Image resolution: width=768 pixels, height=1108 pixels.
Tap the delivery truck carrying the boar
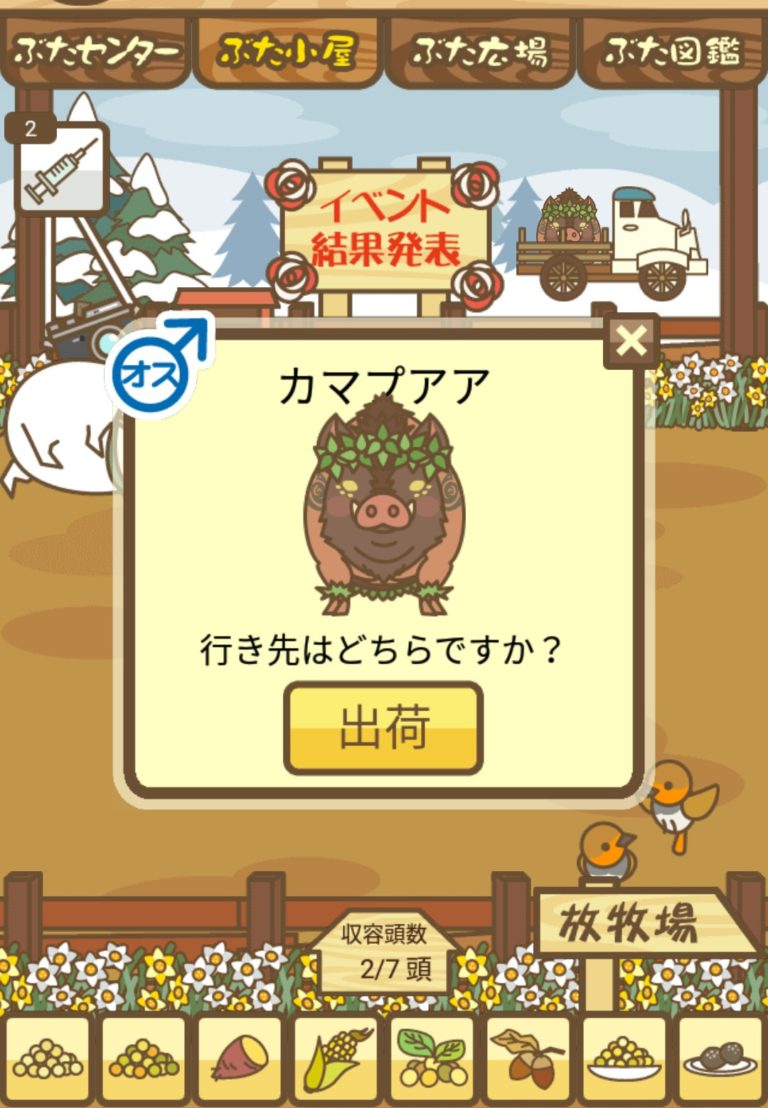tap(610, 240)
